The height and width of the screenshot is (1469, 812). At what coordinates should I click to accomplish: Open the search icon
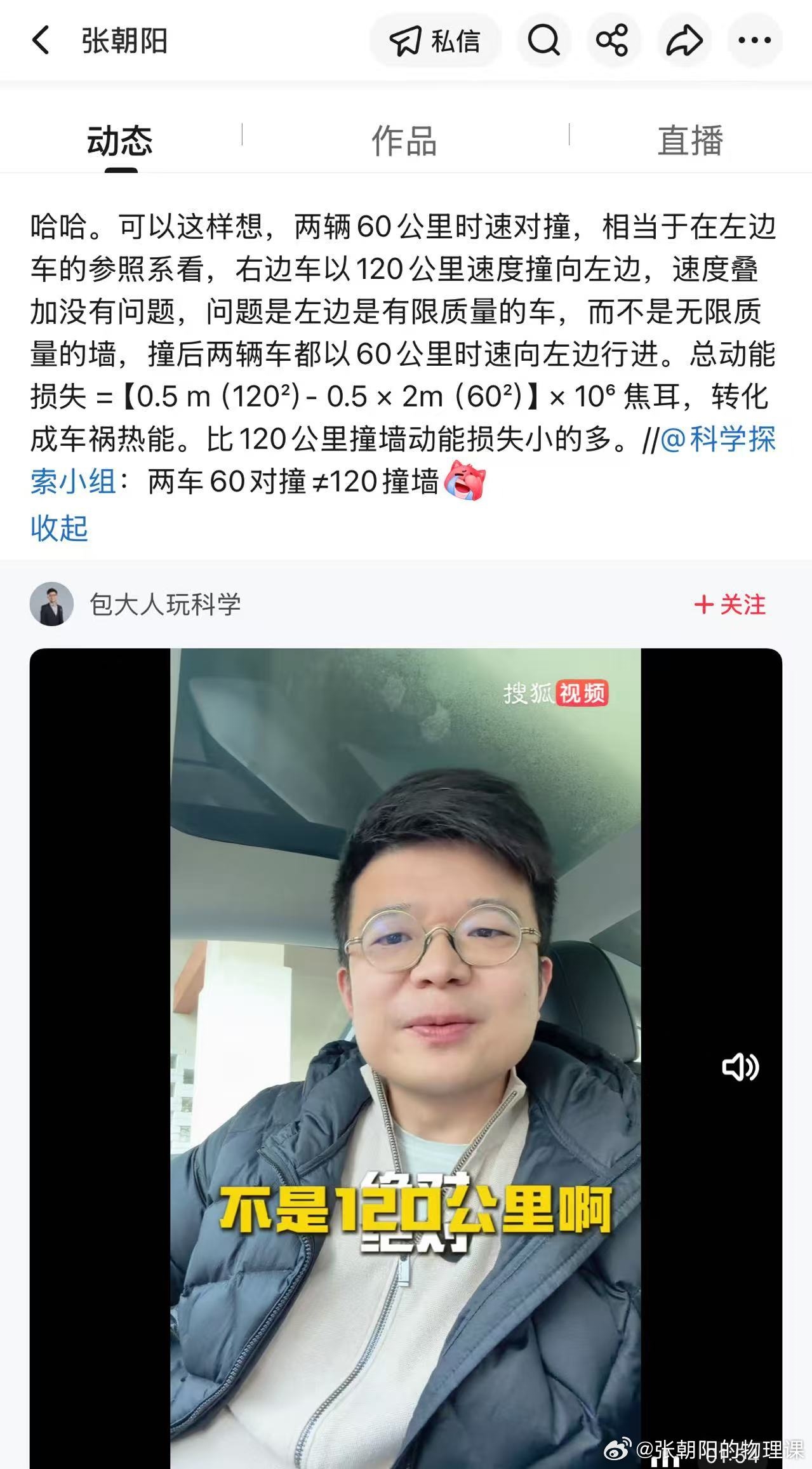pyautogui.click(x=543, y=41)
